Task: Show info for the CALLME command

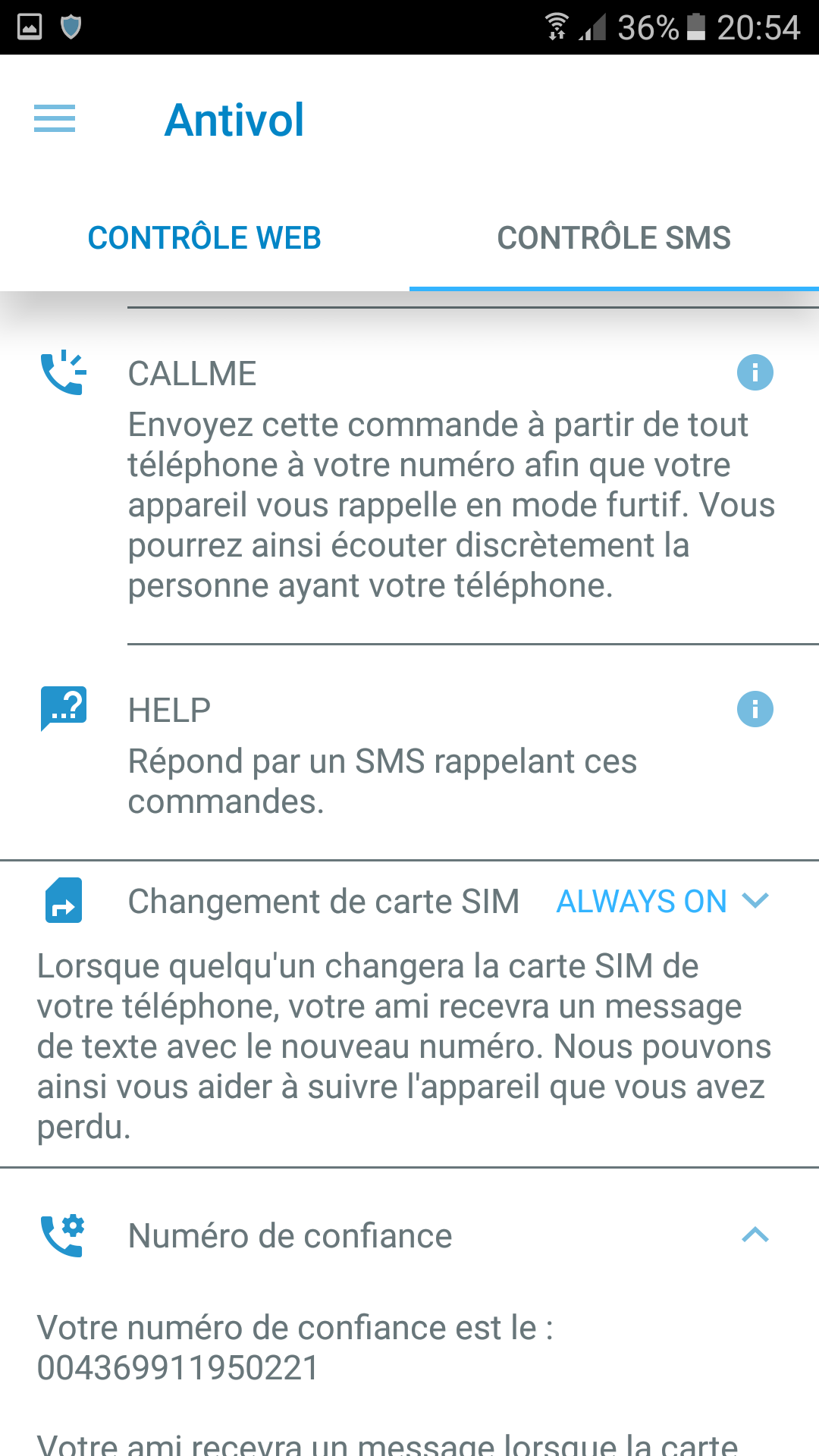Action: tap(755, 373)
